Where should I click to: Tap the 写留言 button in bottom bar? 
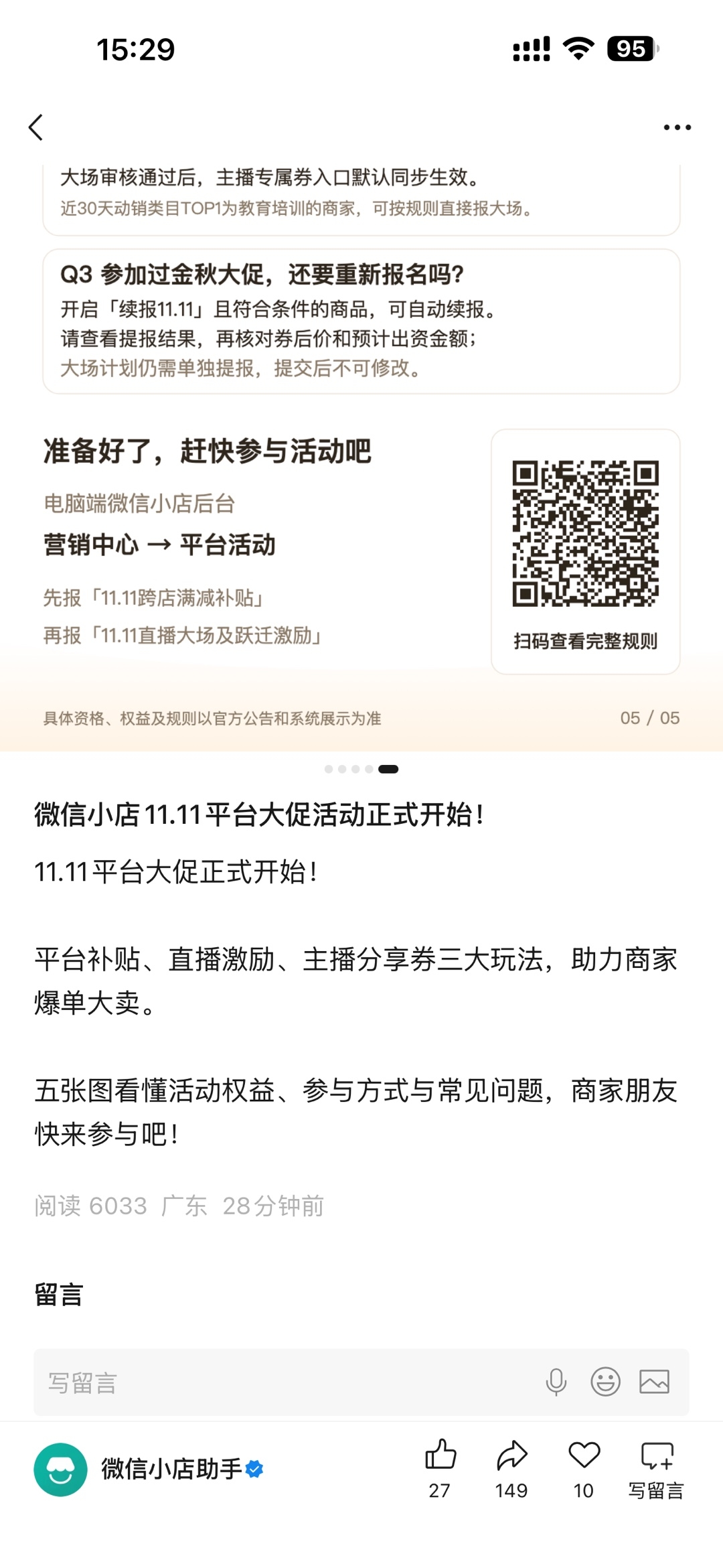656,1470
